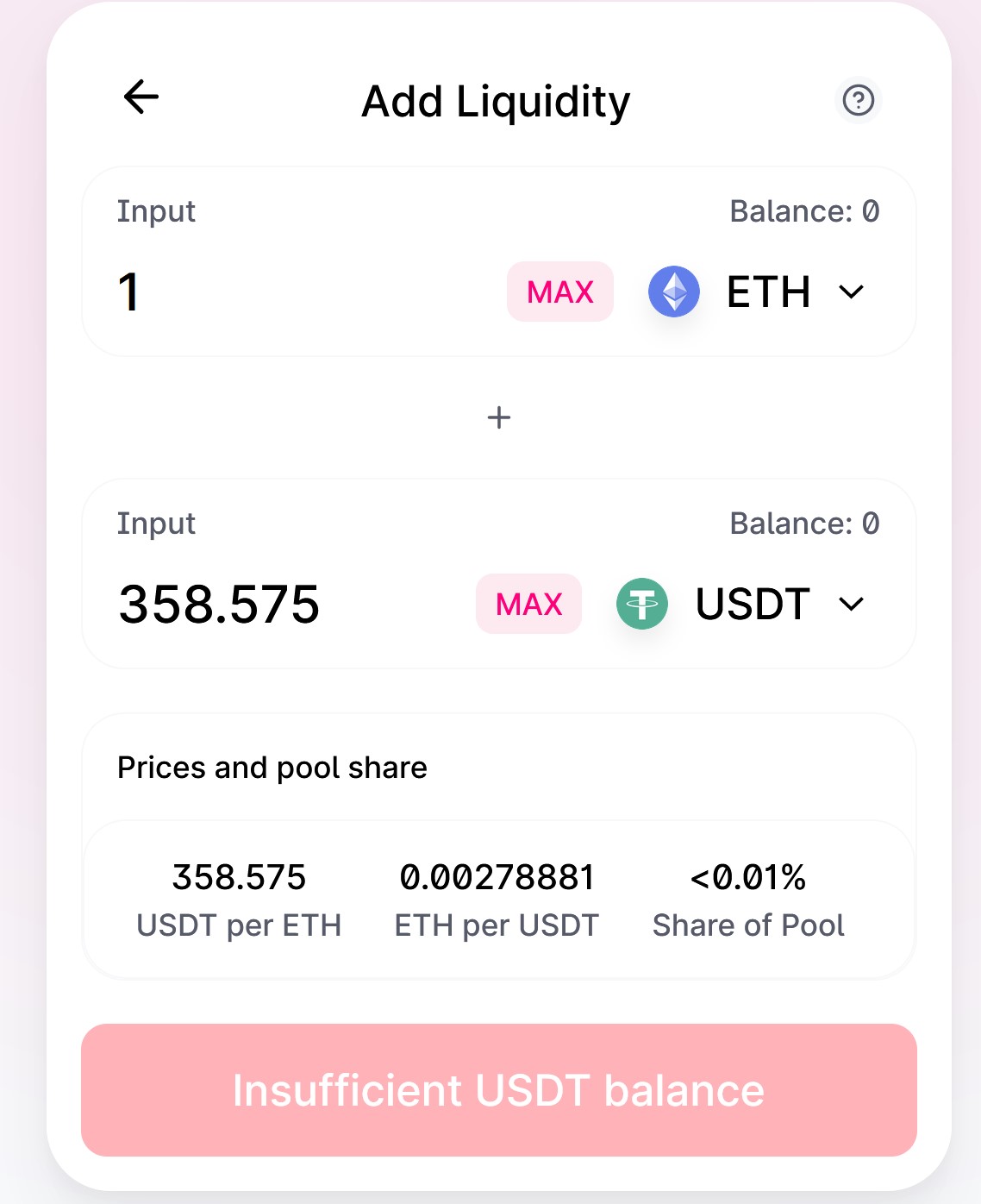Open the help question mark icon
This screenshot has width=981, height=1204.
tap(858, 100)
